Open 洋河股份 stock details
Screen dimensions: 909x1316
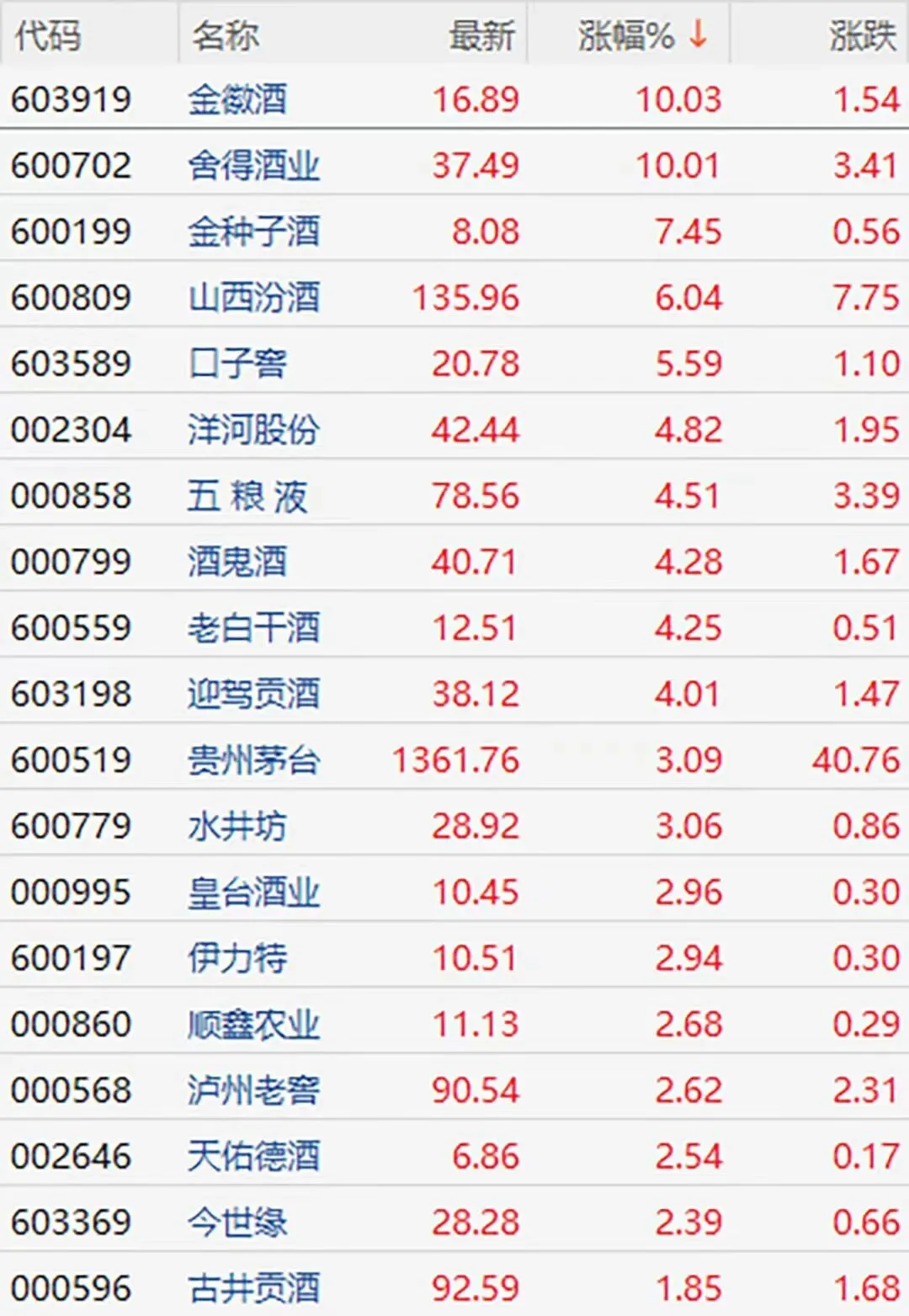pyautogui.click(x=454, y=429)
